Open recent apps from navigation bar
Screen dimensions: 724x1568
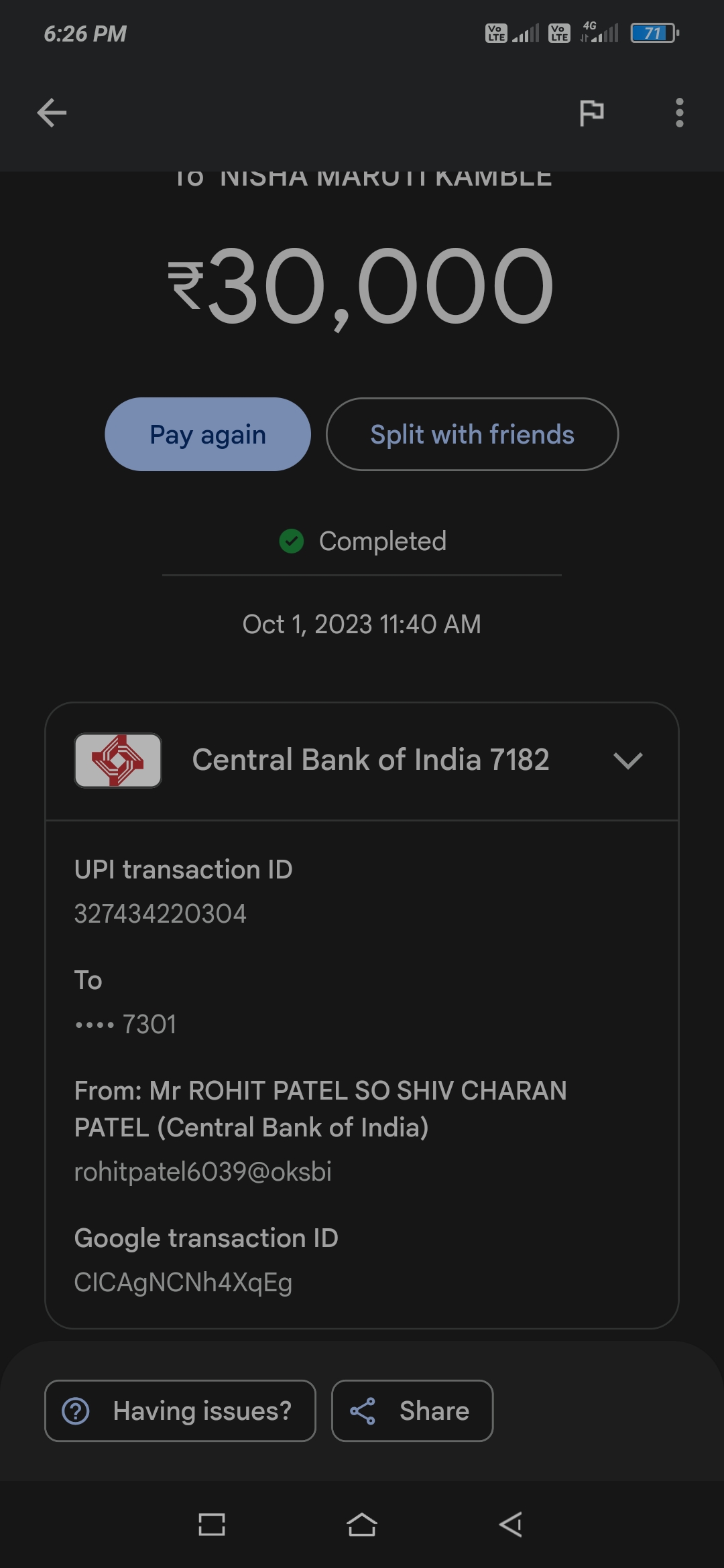coord(212,1524)
